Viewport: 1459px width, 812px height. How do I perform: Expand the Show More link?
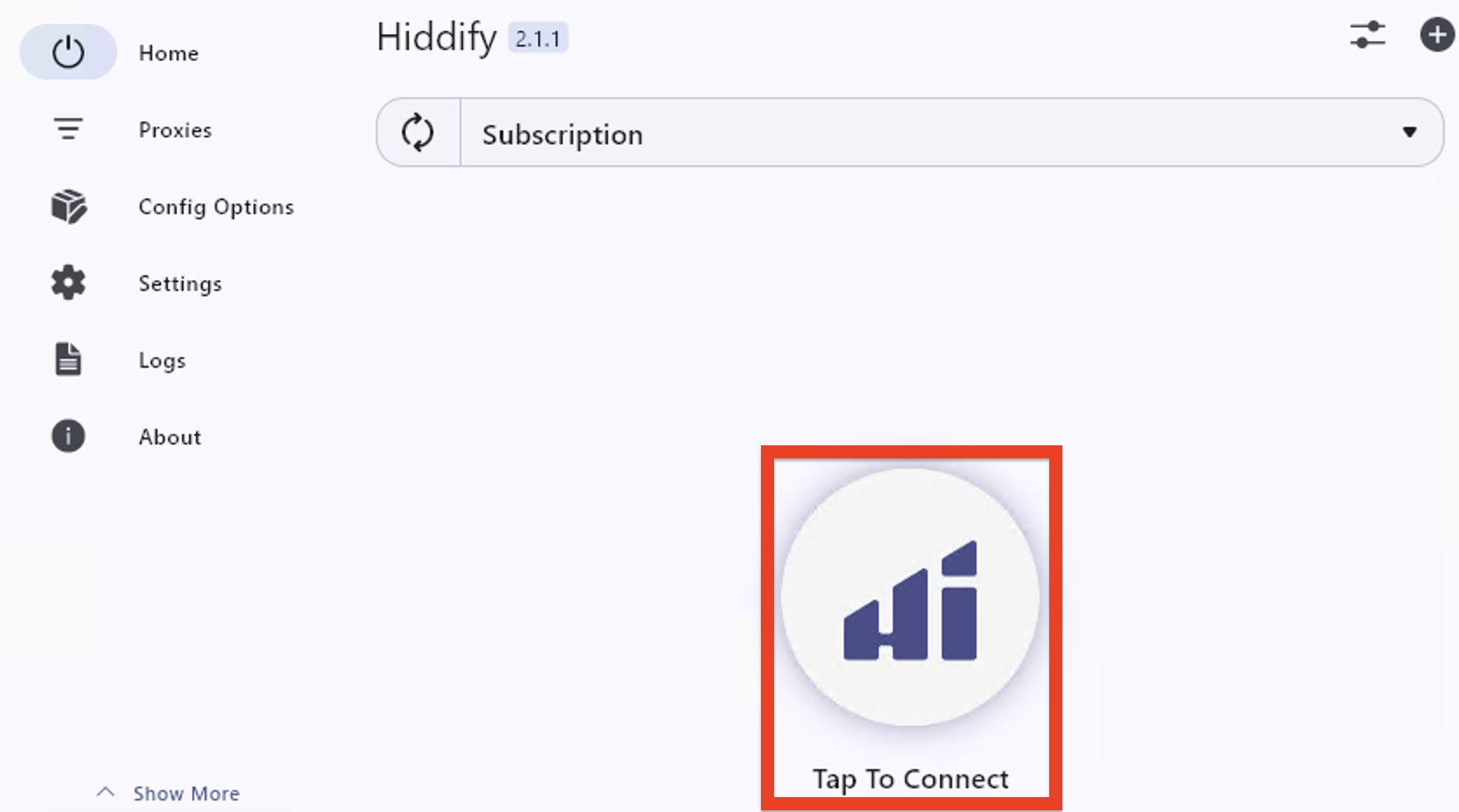185,794
